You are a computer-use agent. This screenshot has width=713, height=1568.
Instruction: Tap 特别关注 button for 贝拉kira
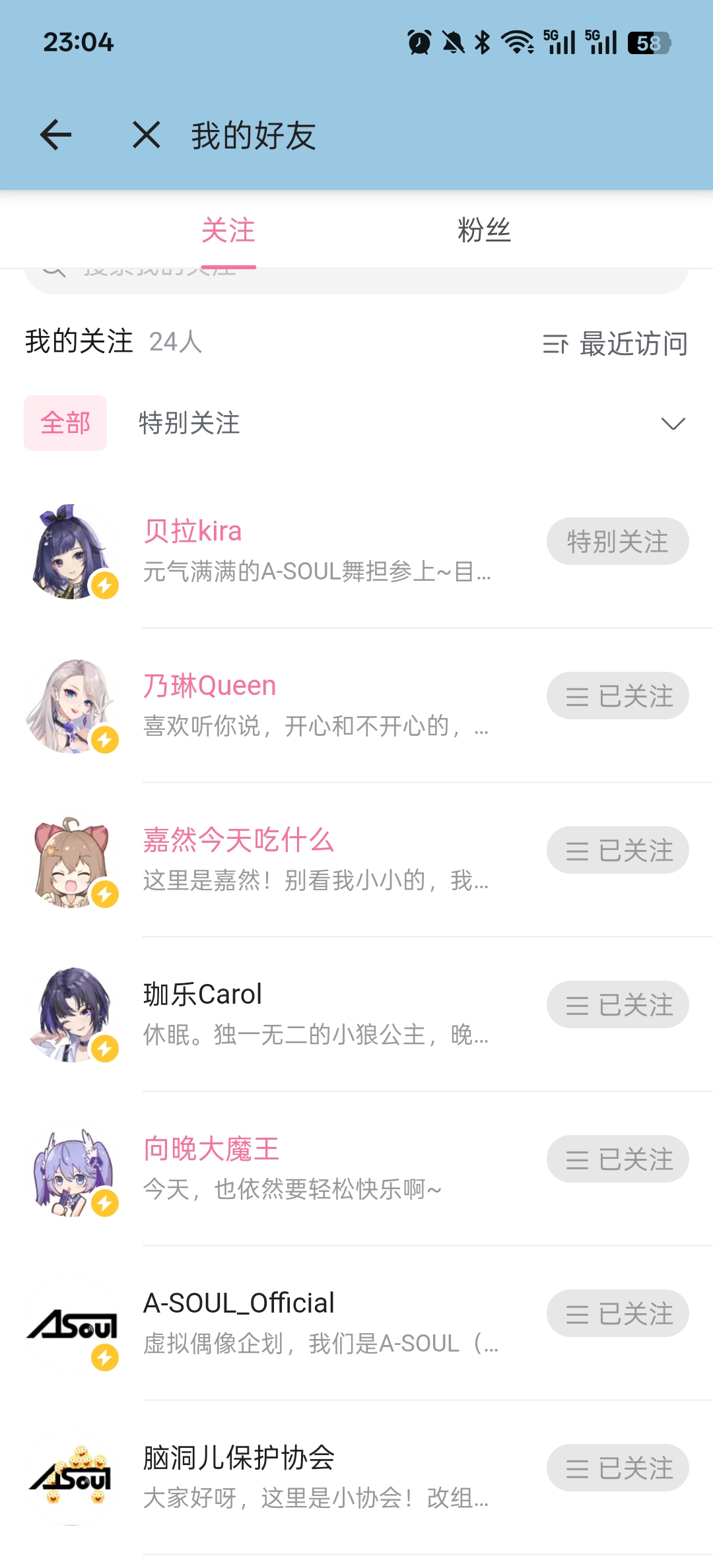tap(617, 542)
